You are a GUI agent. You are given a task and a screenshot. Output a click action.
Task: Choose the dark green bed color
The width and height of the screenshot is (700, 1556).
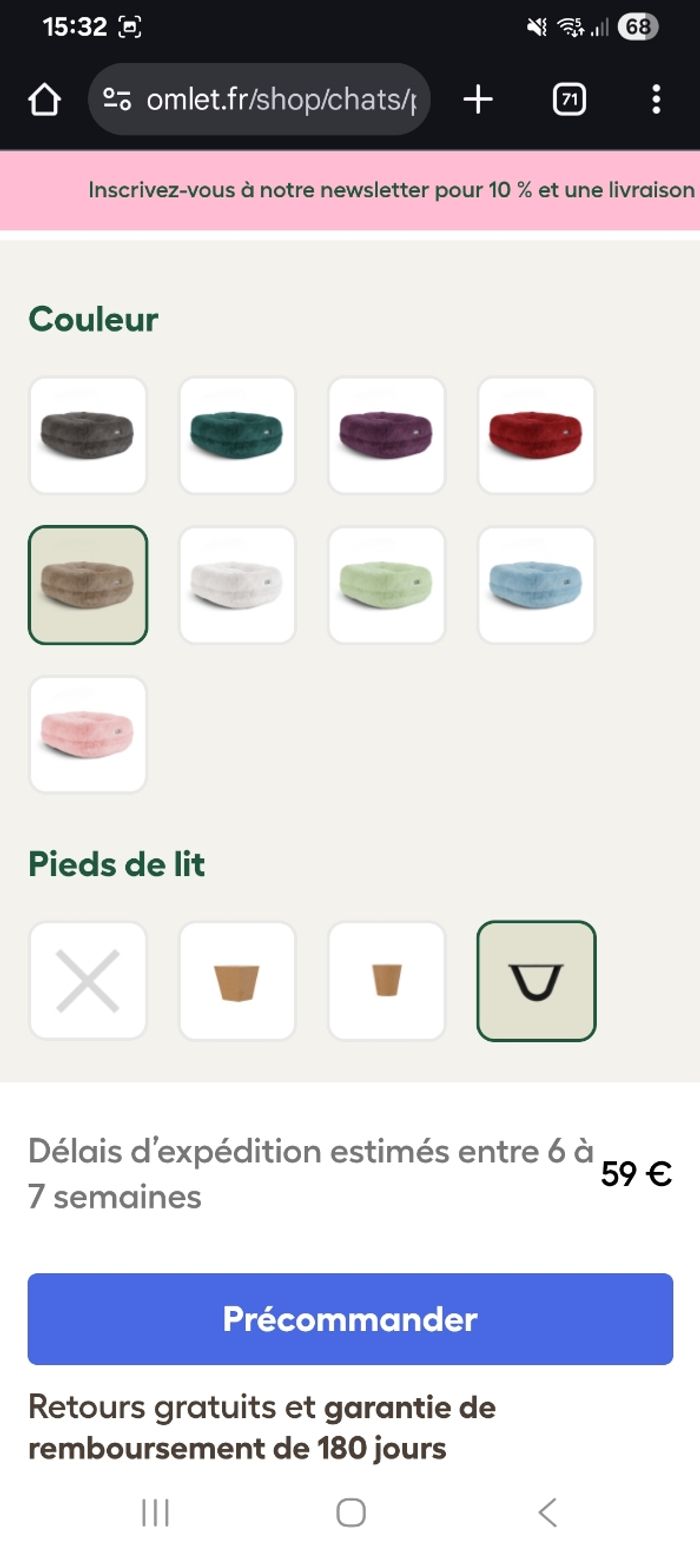point(237,435)
